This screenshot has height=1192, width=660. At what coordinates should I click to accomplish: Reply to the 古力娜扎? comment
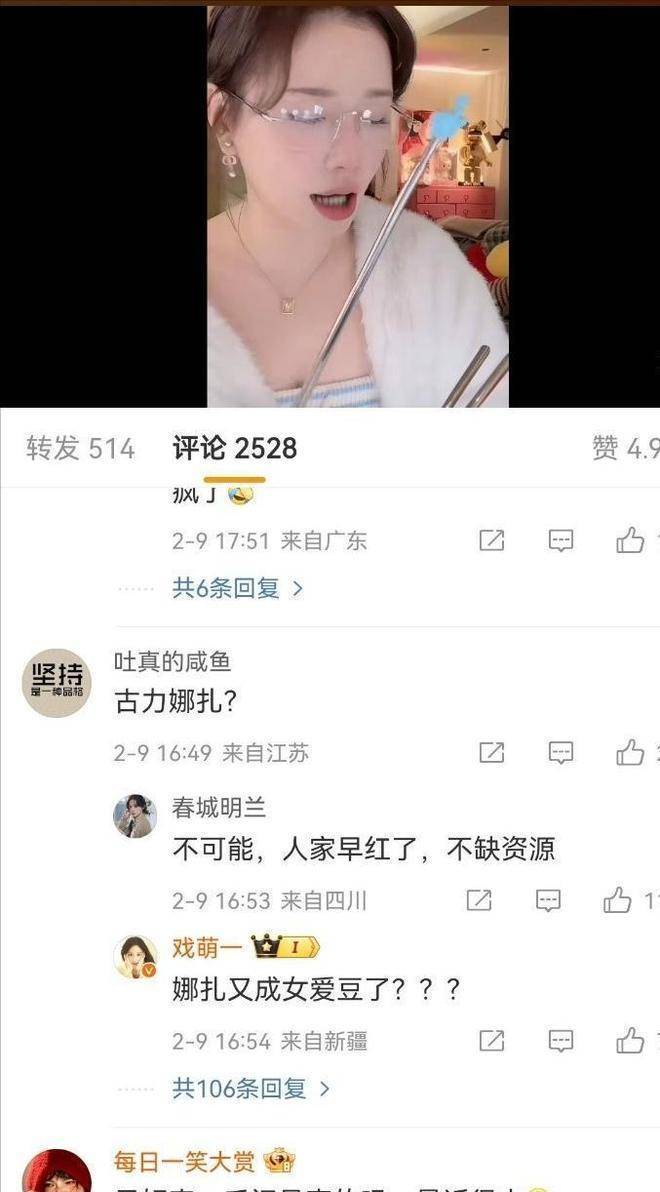pyautogui.click(x=562, y=753)
